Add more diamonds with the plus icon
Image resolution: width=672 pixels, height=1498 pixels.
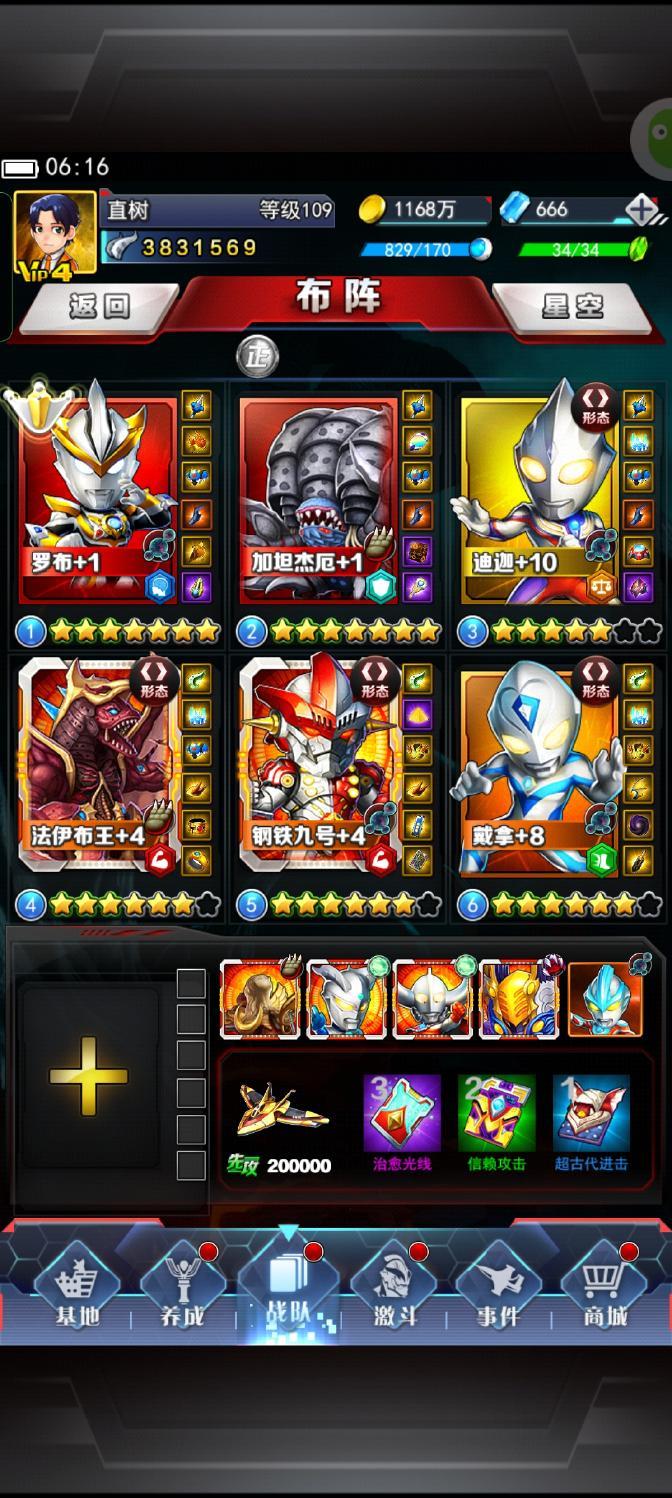tap(642, 210)
